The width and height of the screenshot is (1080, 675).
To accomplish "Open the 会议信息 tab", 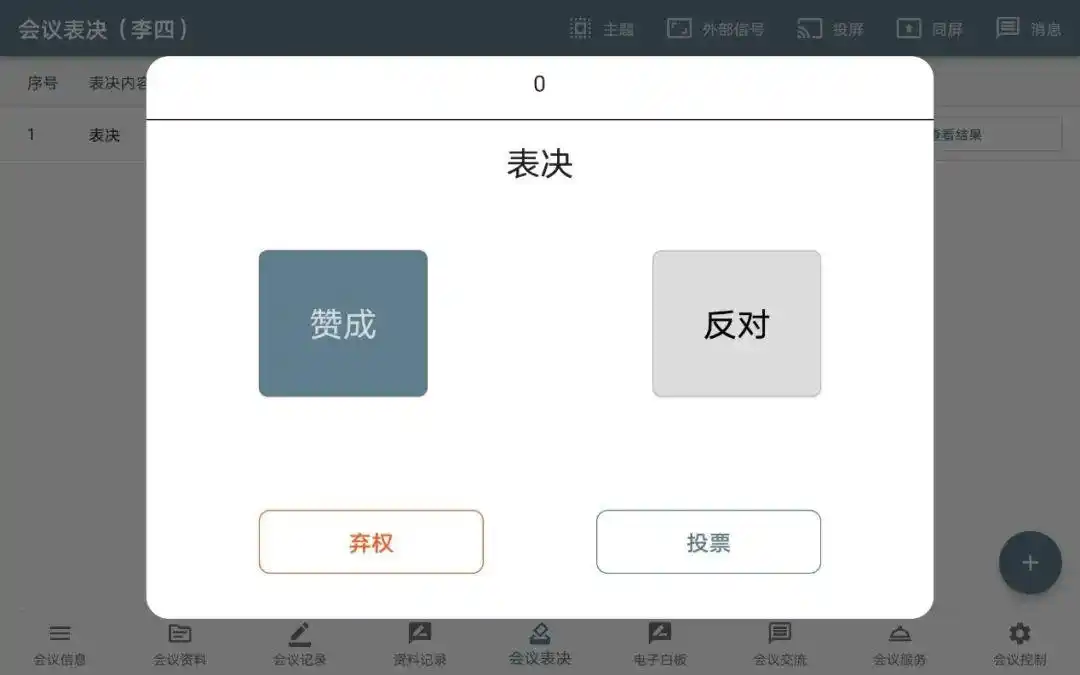I will pos(60,645).
